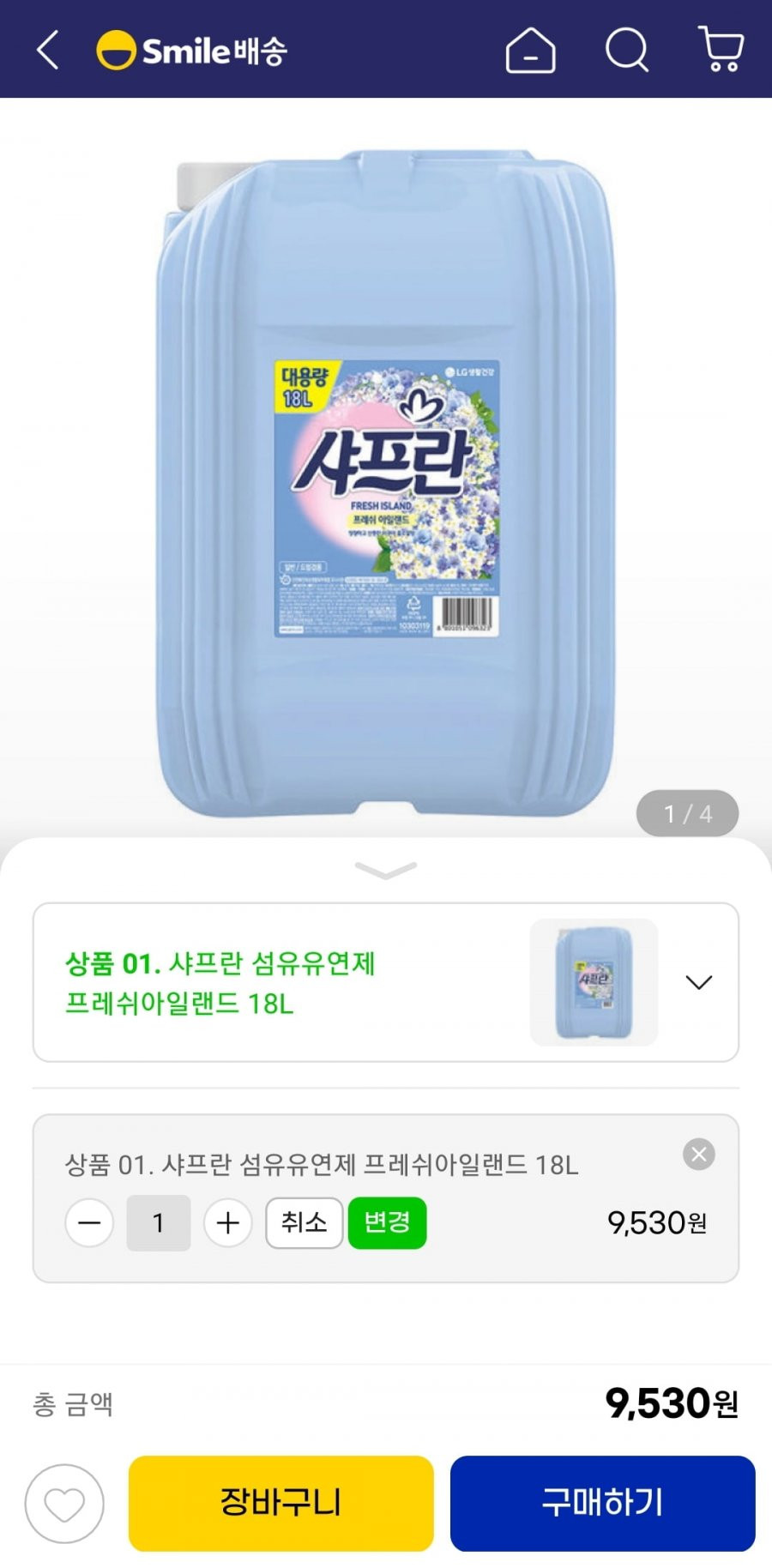The image size is (772, 1568).
Task: Tap 장바구니 to add to cart
Action: [280, 1503]
